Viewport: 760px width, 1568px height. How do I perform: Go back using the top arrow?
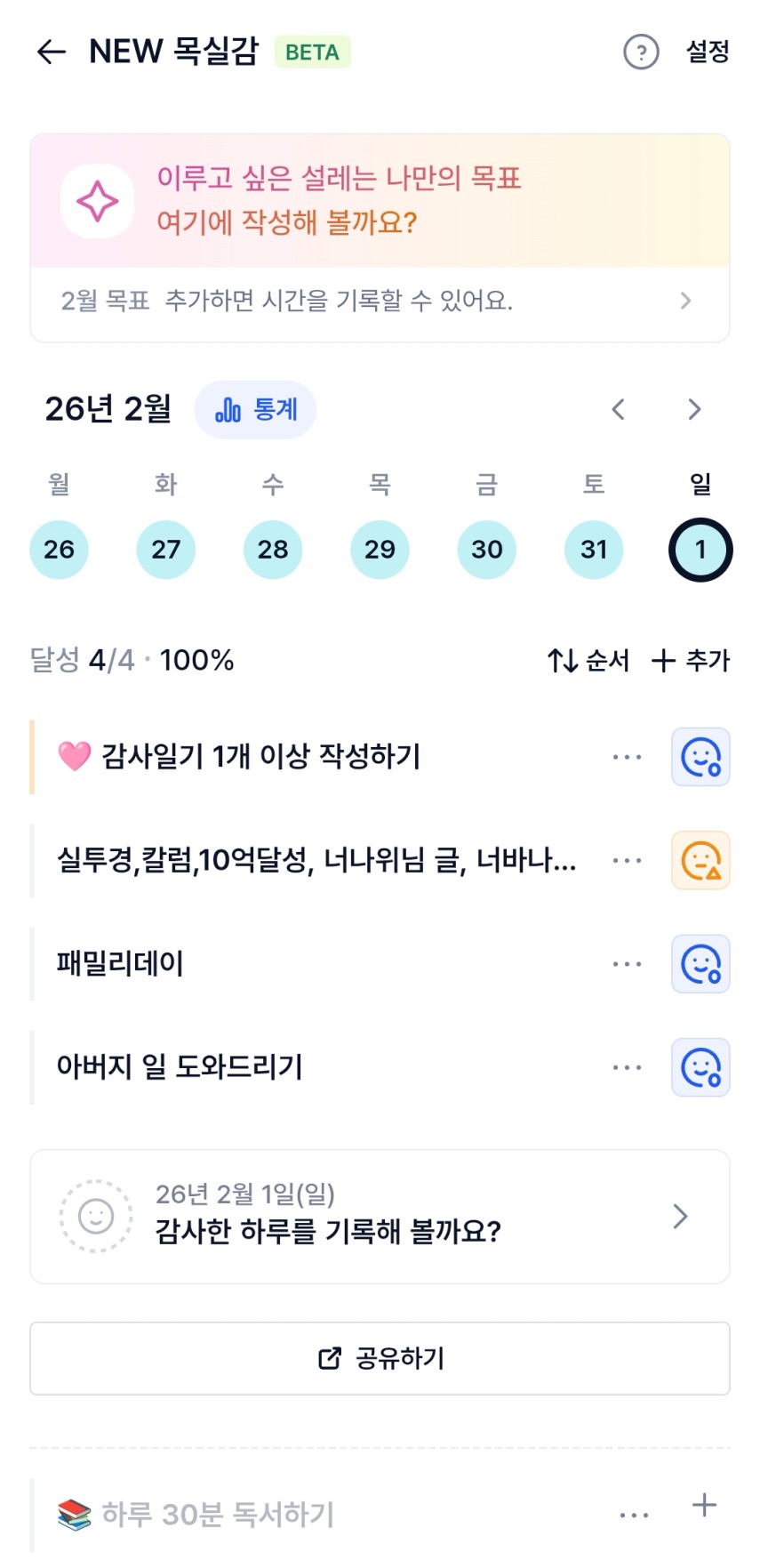coord(52,52)
